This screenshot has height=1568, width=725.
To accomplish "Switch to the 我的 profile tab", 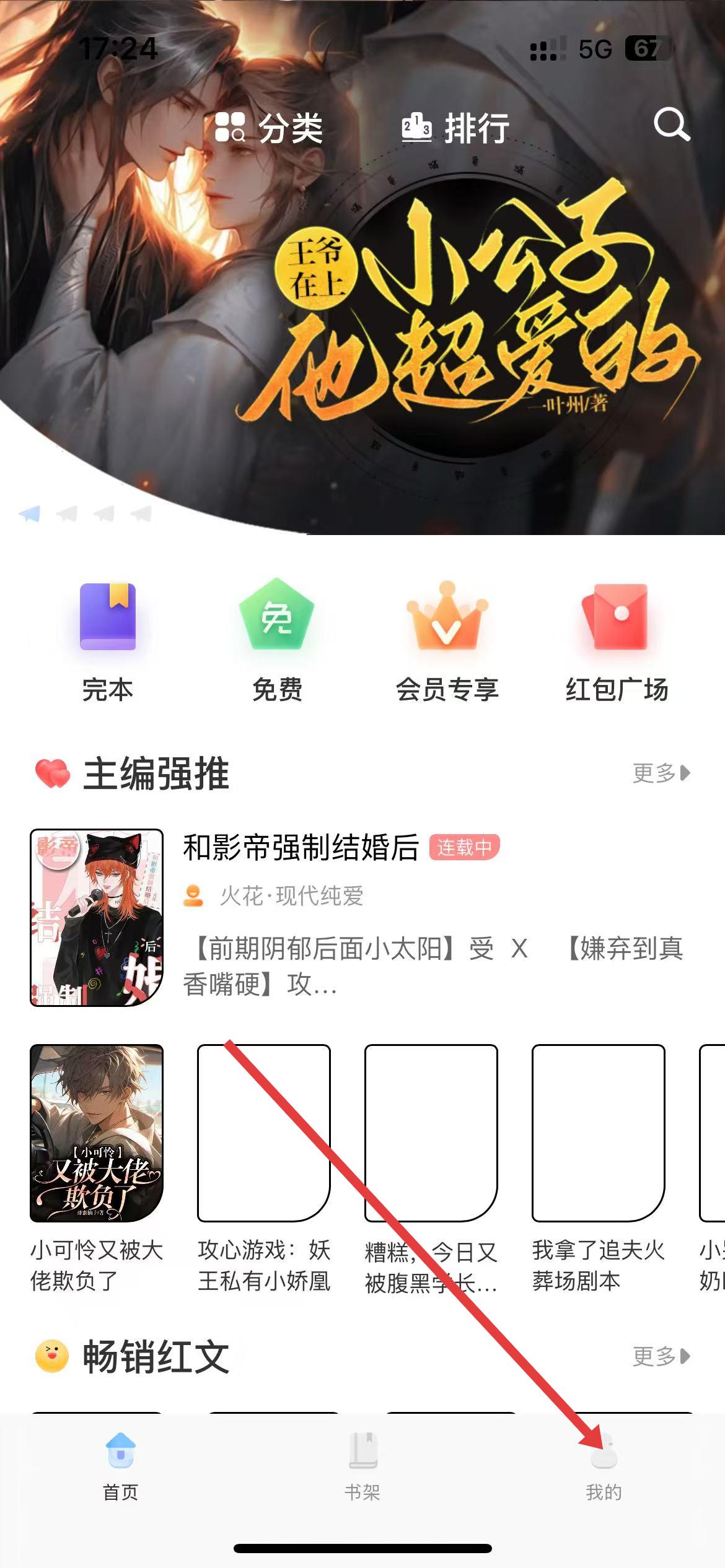I will [604, 1466].
